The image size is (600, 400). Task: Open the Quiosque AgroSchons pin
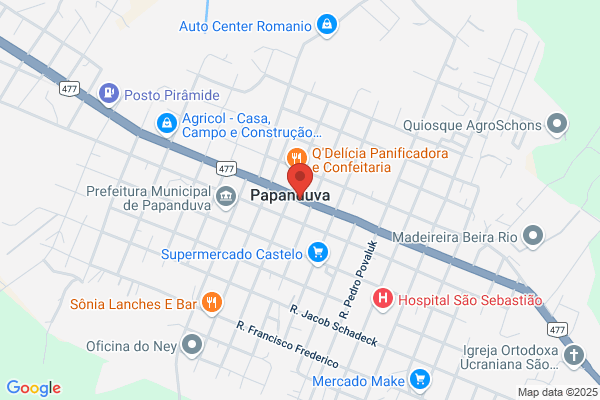coord(557,124)
